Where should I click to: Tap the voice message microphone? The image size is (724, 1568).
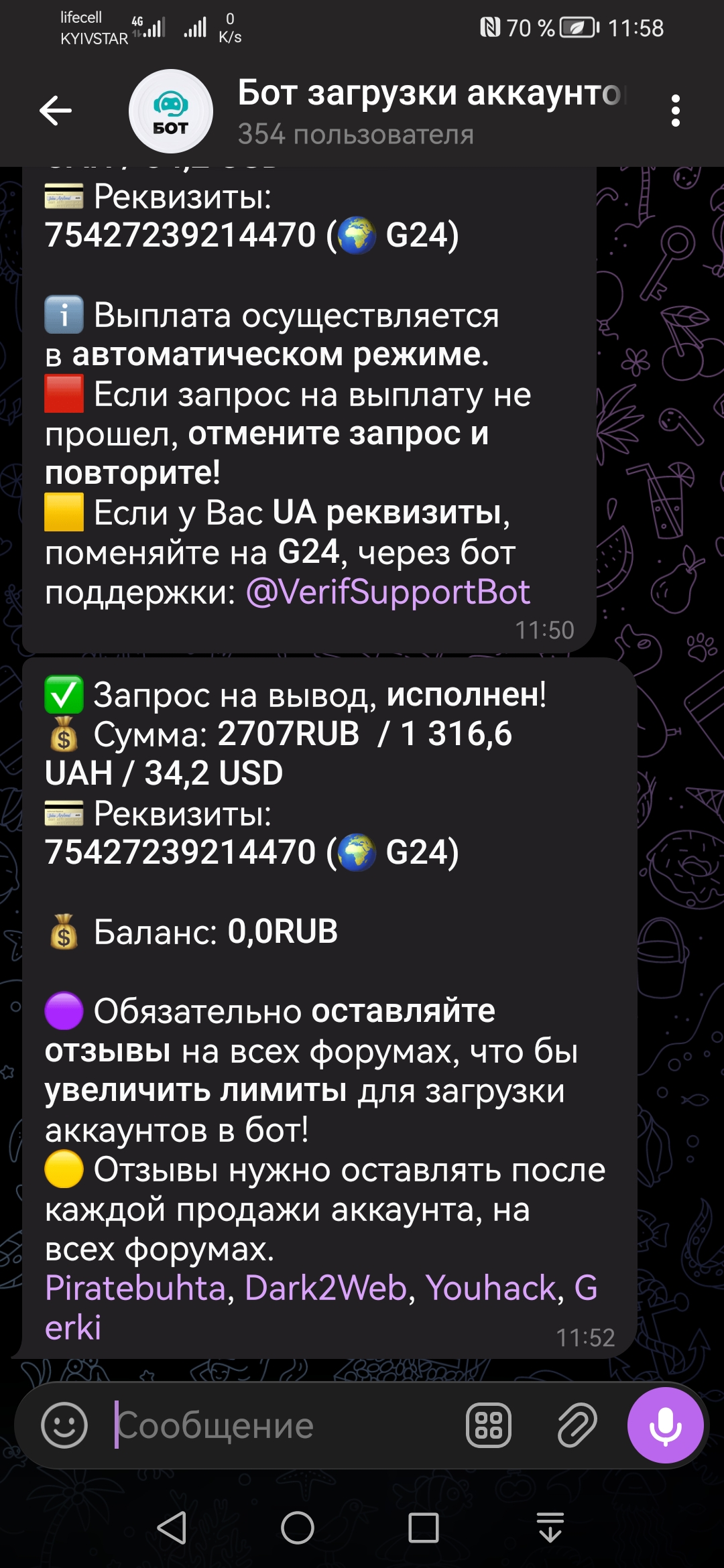click(666, 1425)
